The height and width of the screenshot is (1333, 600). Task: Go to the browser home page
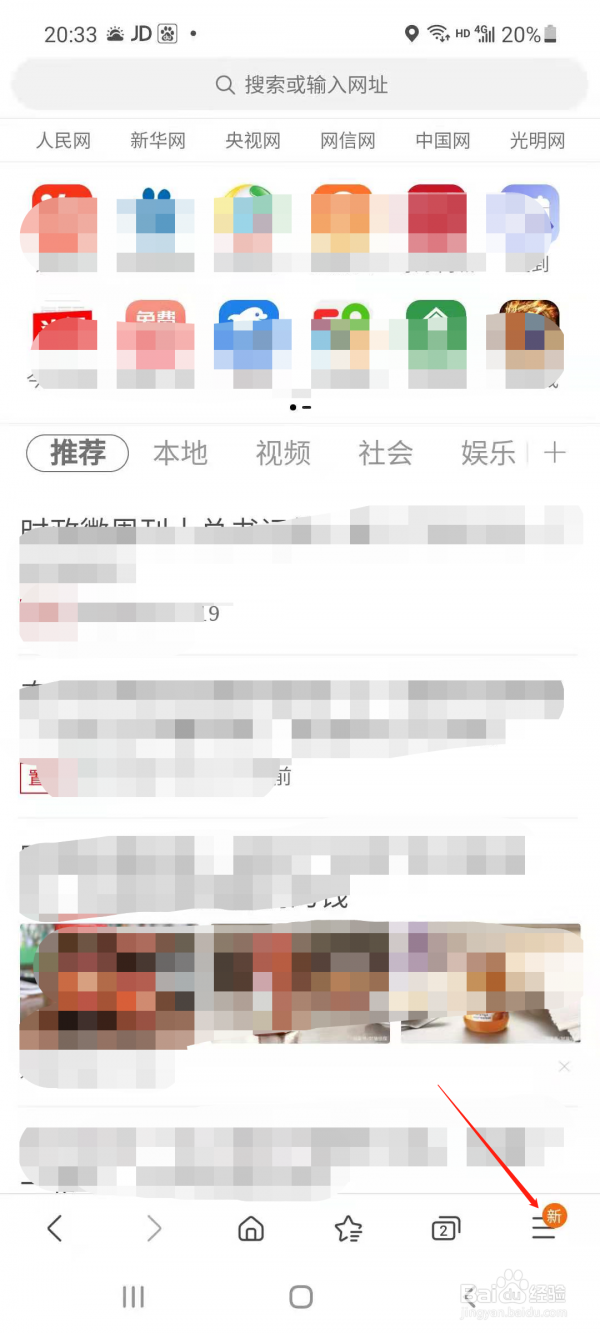[251, 1229]
